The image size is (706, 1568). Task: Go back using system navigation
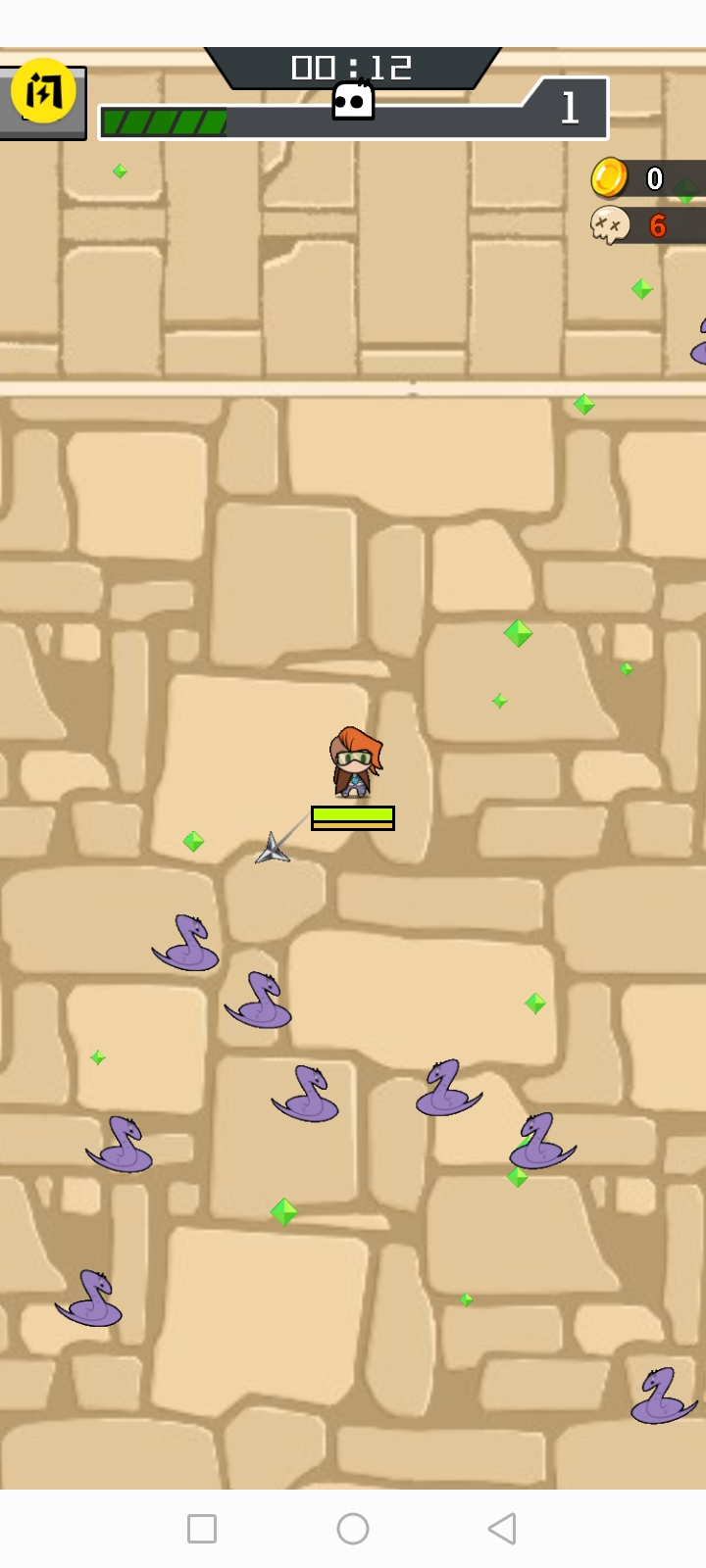502,1528
